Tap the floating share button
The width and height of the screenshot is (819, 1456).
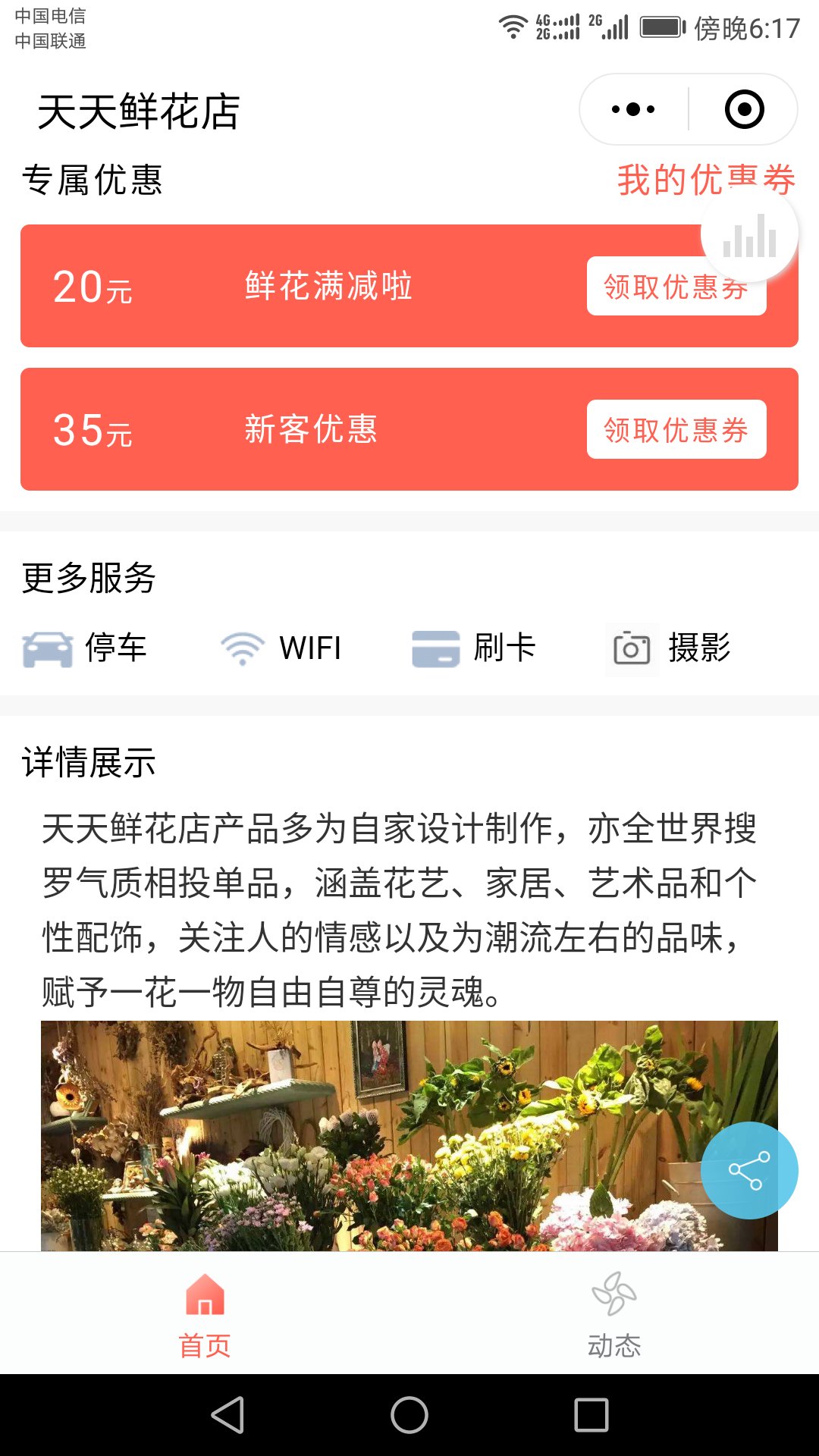click(748, 1170)
